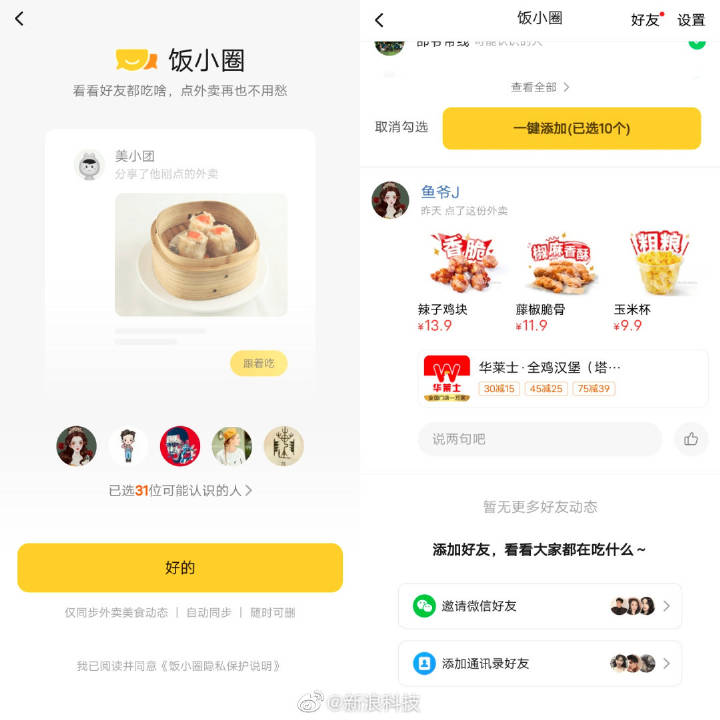Tap the 说两句吧 comment field

[x=540, y=439]
